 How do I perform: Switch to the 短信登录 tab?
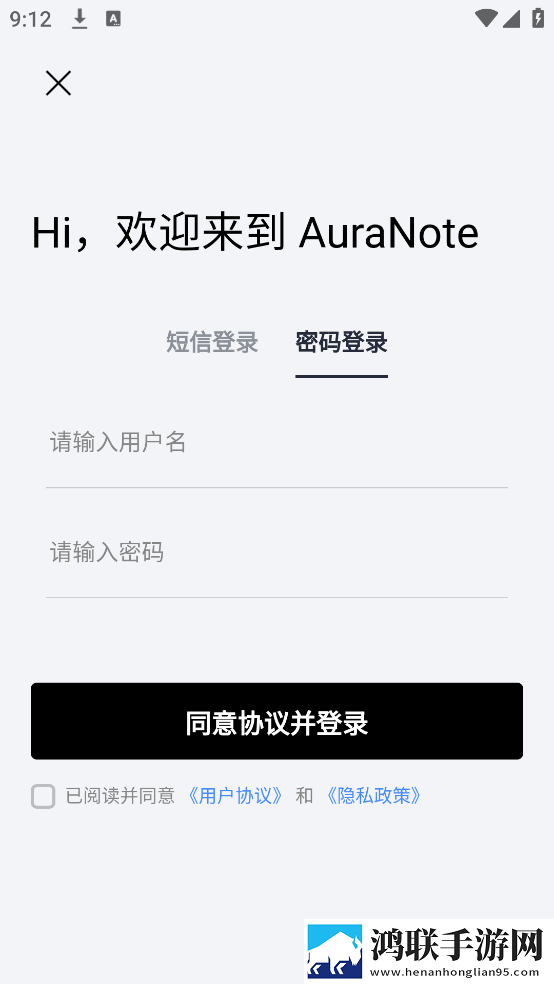[212, 342]
